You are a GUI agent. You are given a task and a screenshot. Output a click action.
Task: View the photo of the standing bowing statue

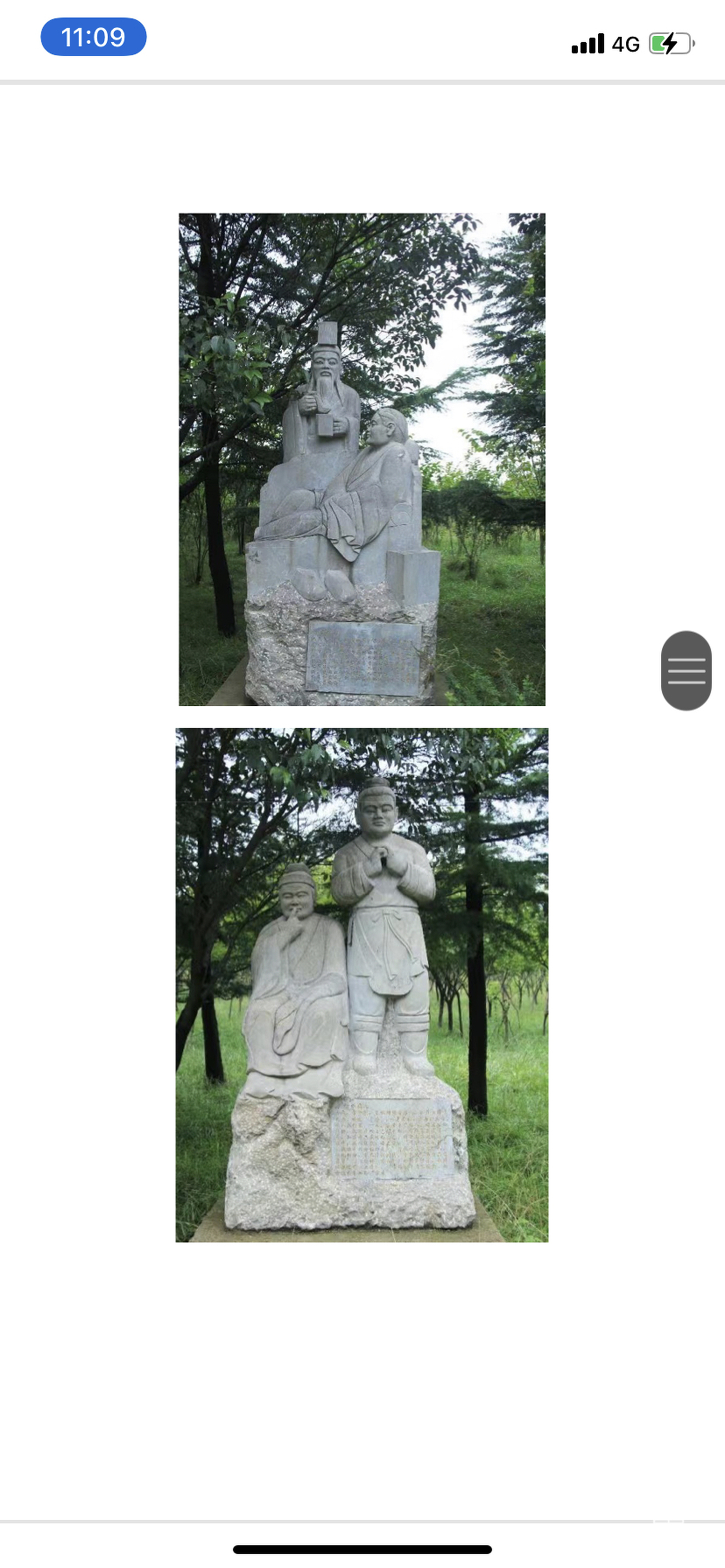coord(362,984)
